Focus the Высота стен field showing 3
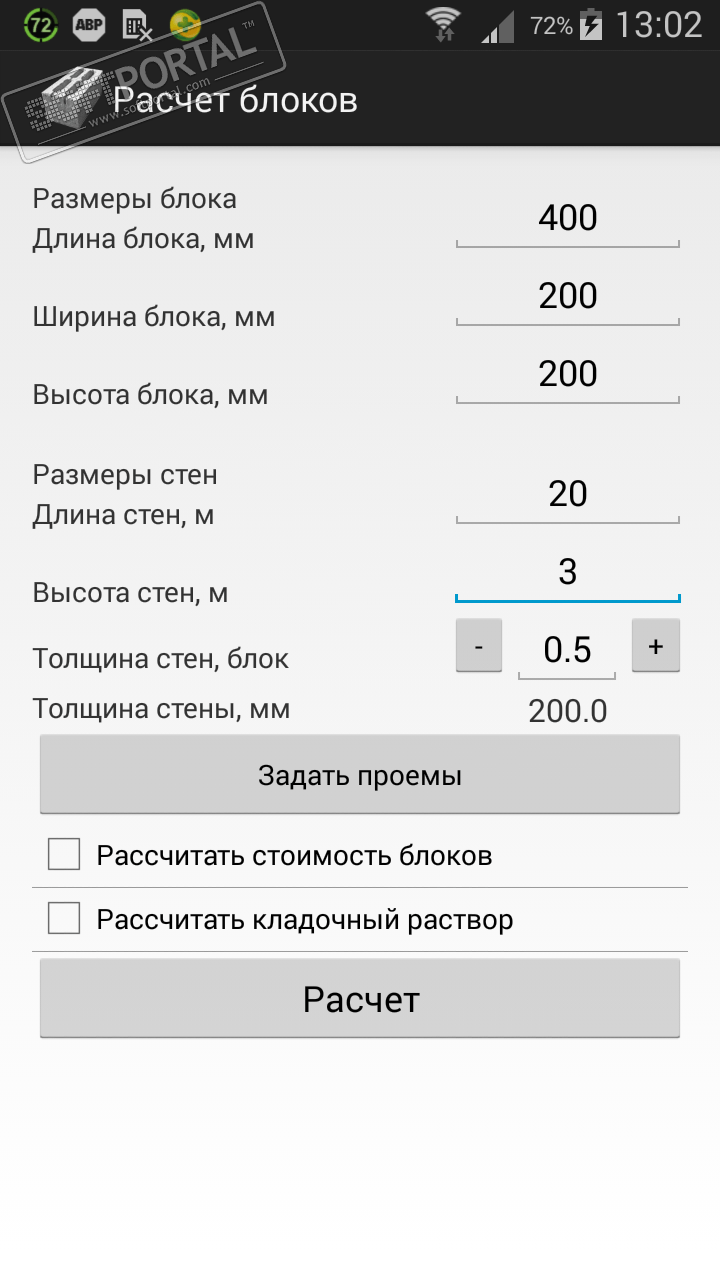The width and height of the screenshot is (720, 1280). pyautogui.click(x=567, y=573)
